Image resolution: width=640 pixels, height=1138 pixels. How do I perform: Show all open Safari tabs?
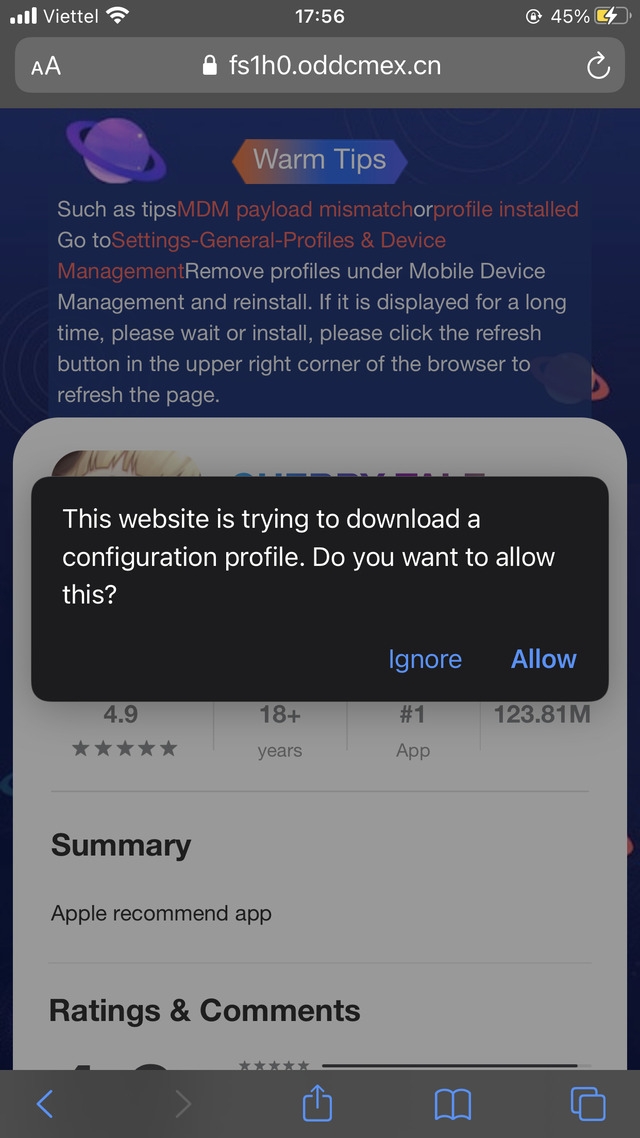[587, 1103]
